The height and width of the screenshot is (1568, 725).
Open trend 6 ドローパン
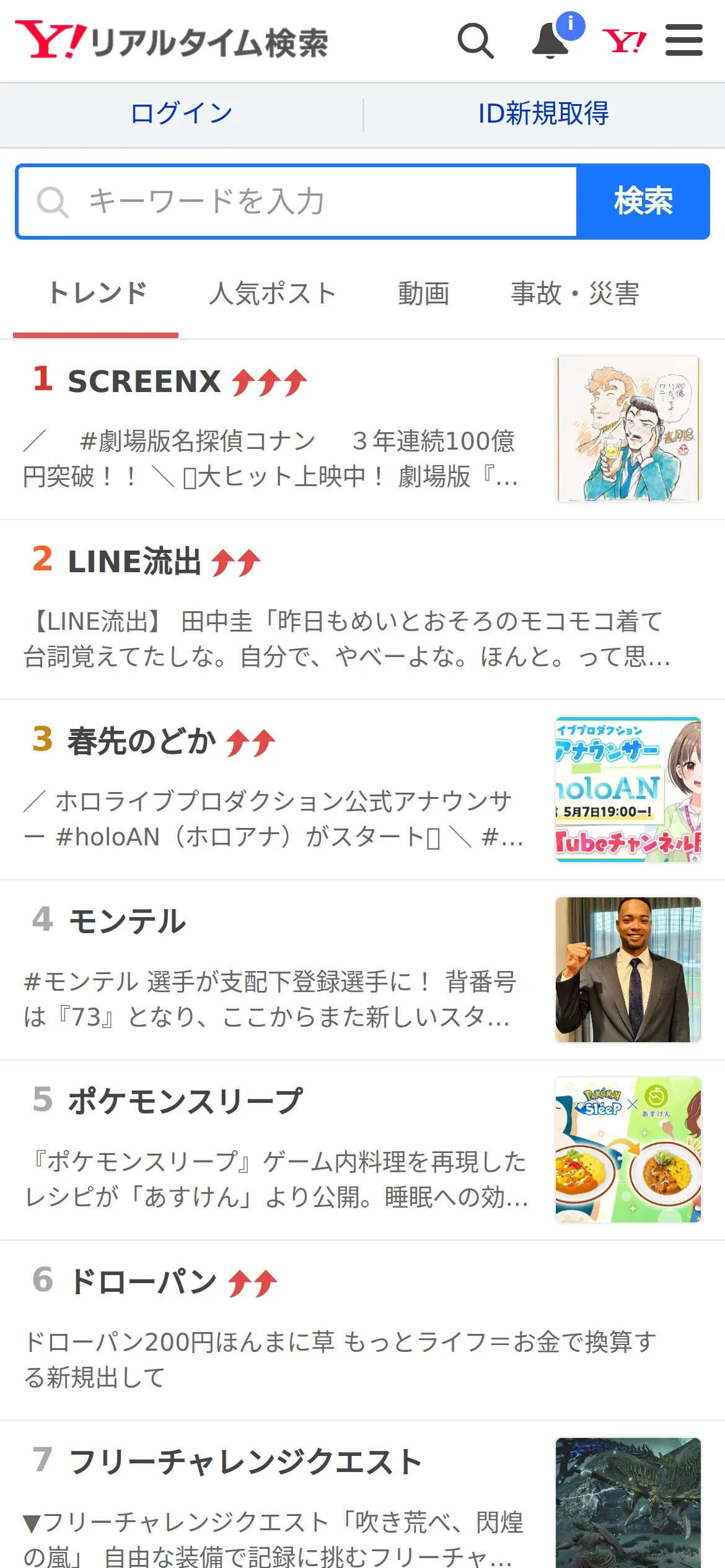point(143,1282)
